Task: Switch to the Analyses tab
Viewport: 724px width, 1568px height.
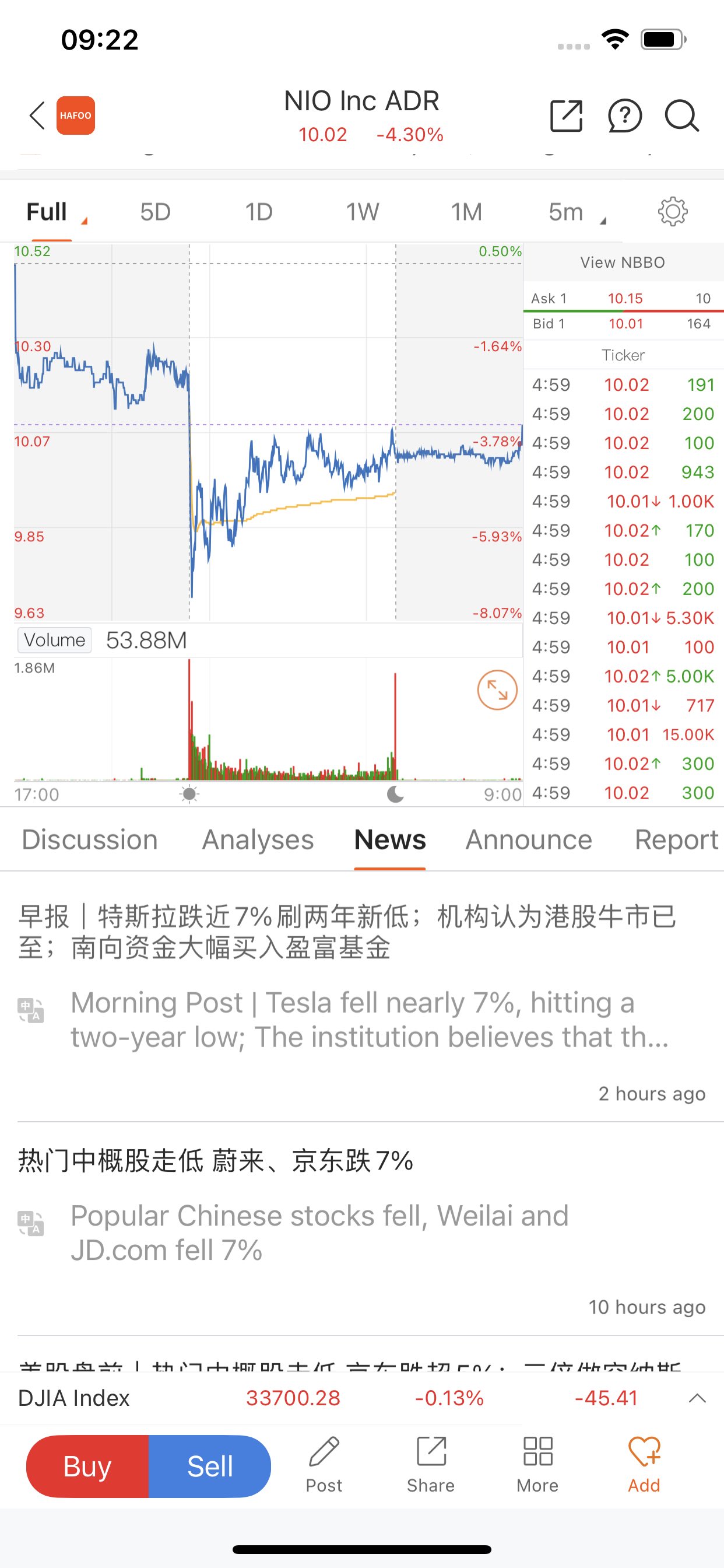Action: [x=258, y=839]
